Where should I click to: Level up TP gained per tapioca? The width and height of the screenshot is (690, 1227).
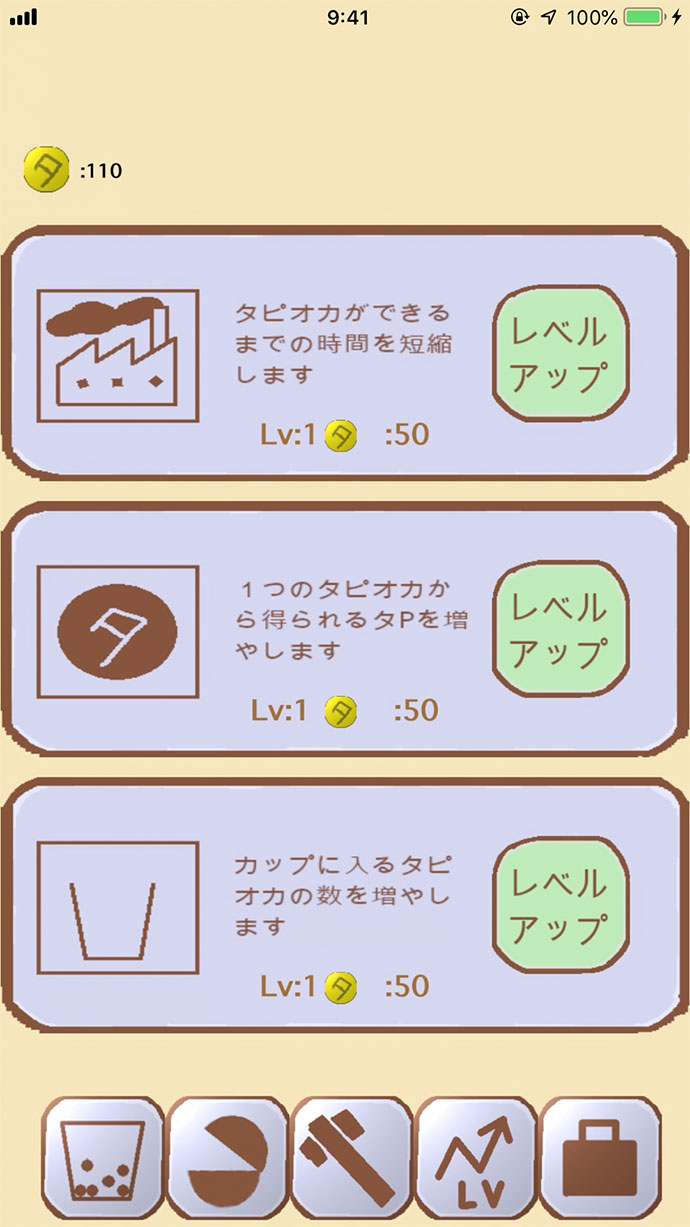(559, 631)
